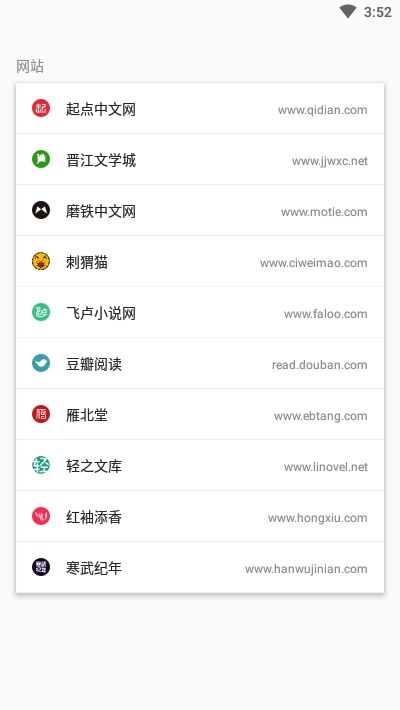Screen dimensions: 400x710
Task: Open the 起点中文网 row
Action: coord(200,108)
